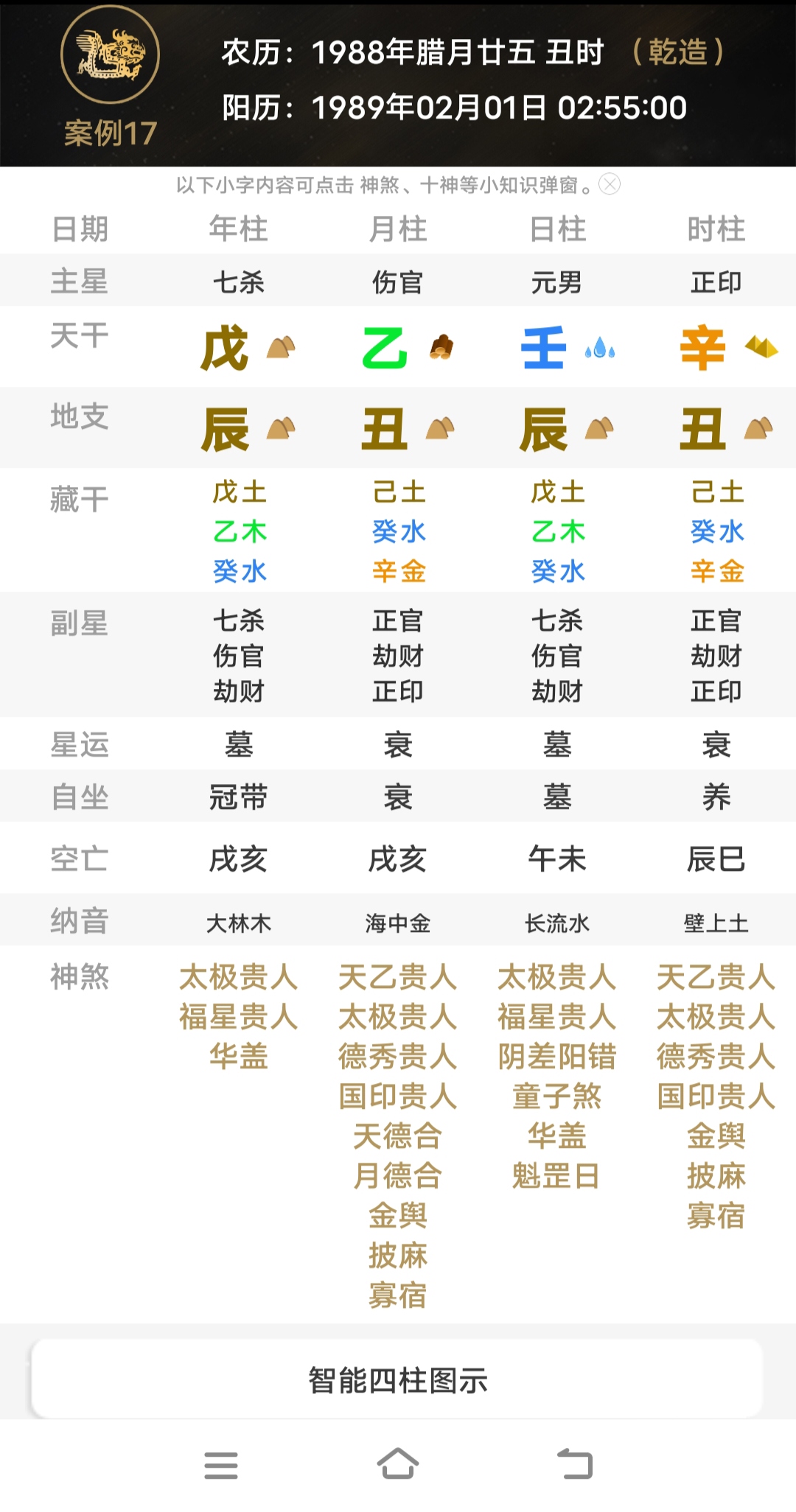Tap 月德合 for explanation
Image resolution: width=796 pixels, height=1512 pixels.
397,1176
